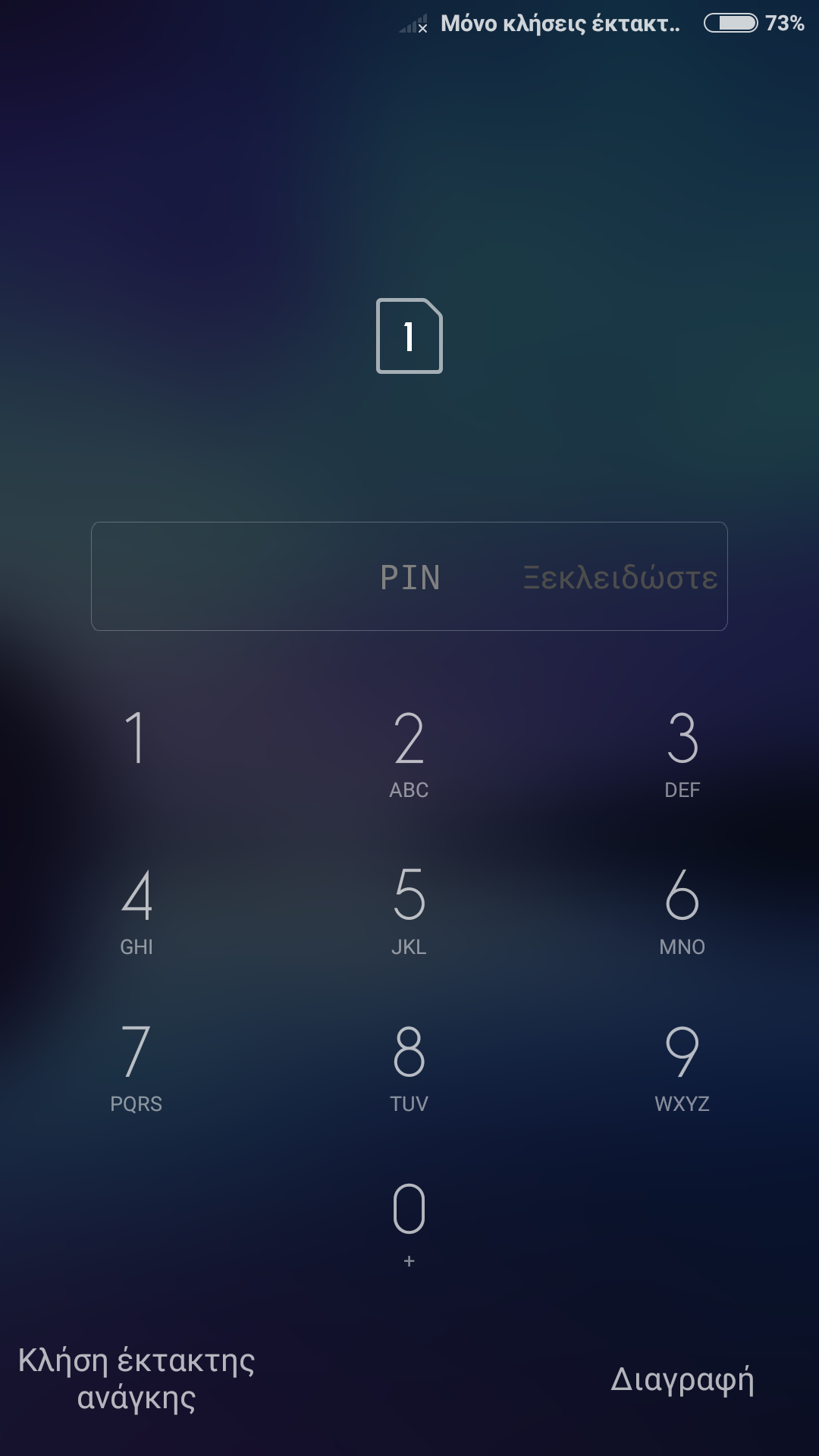The height and width of the screenshot is (1456, 819).
Task: Enter digit 6 MNO
Action: 682,910
